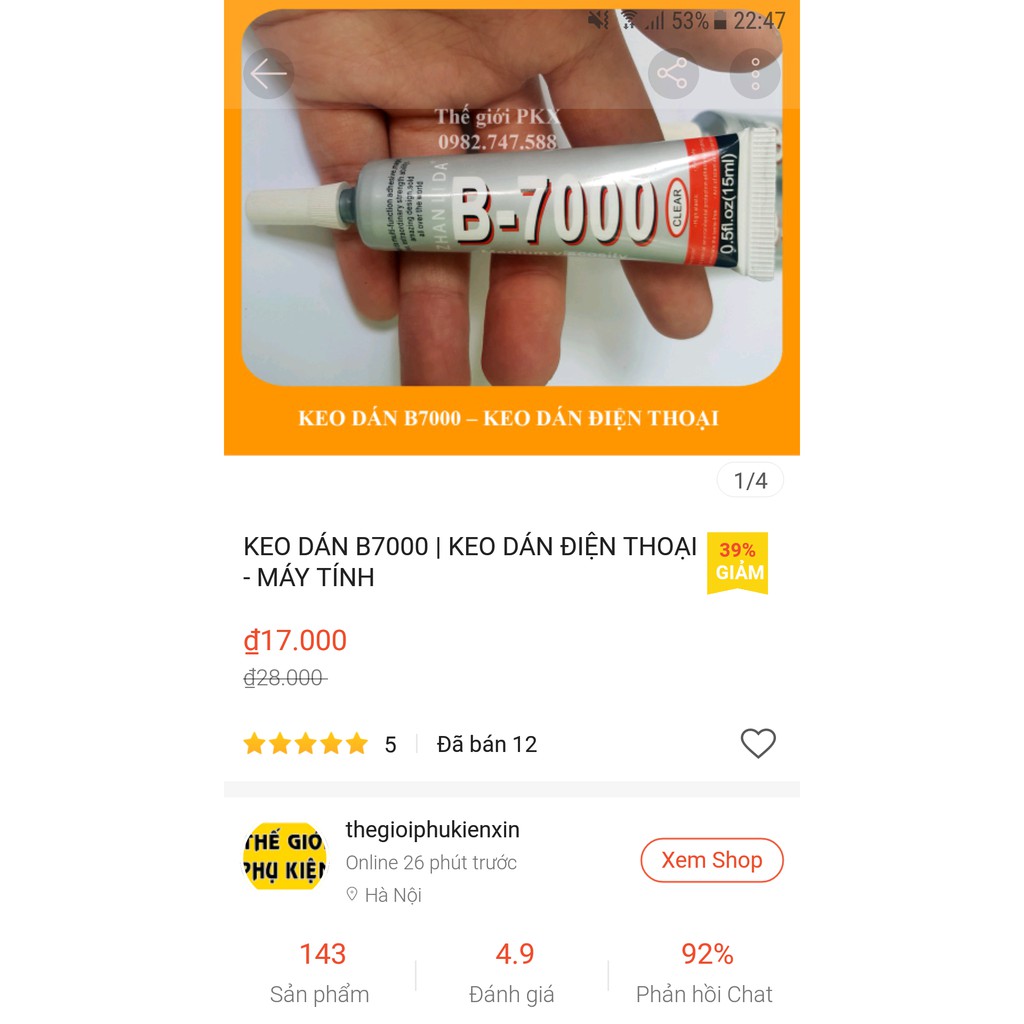Share this B7000 glue product
The width and height of the screenshot is (1024, 1024).
click(673, 74)
